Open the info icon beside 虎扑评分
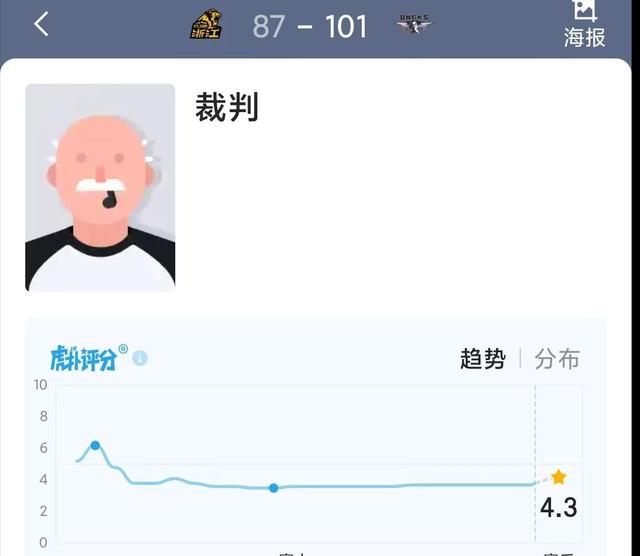The image size is (640, 556). click(x=140, y=358)
